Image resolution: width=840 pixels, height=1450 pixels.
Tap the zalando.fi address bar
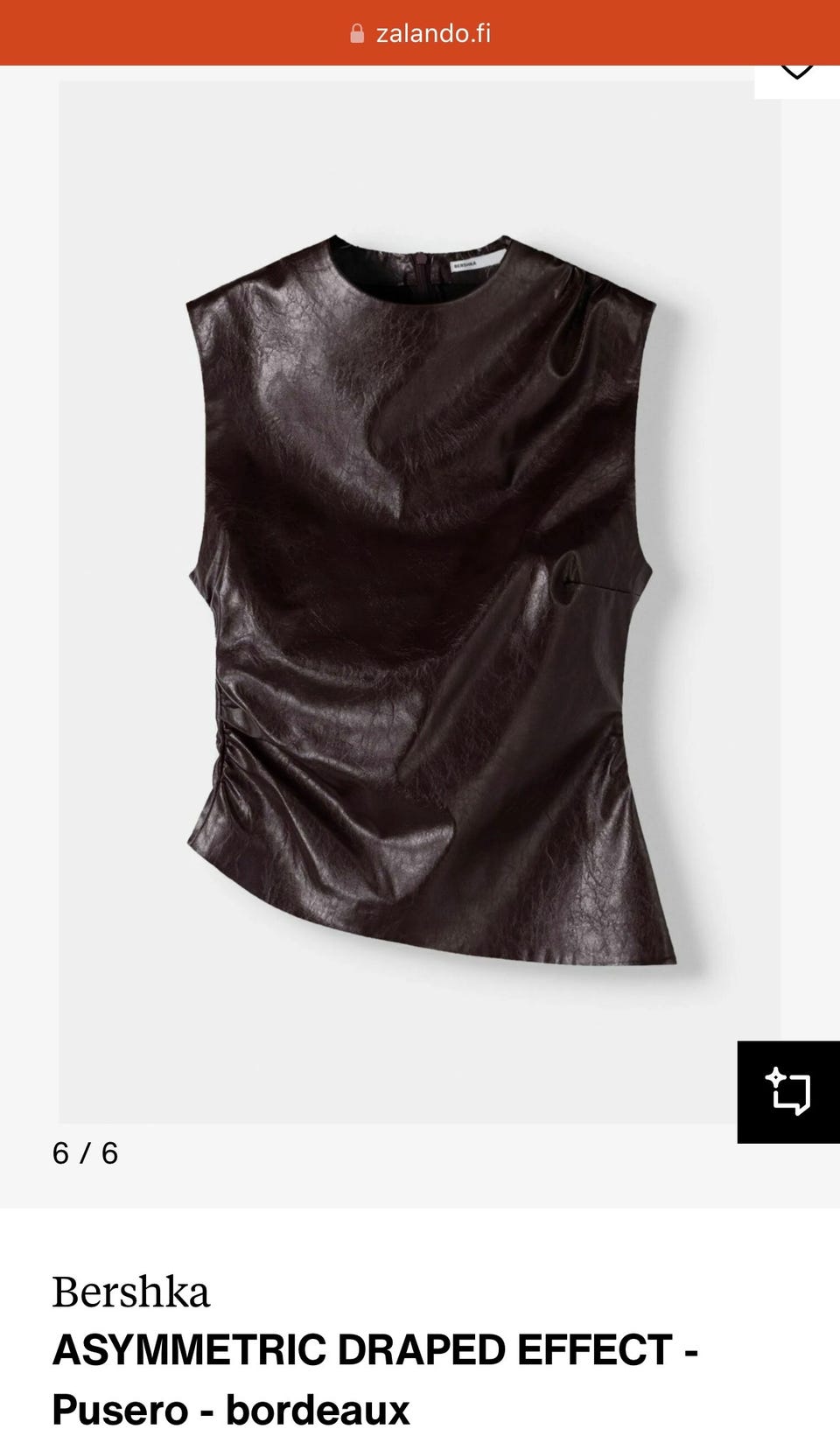click(x=420, y=33)
